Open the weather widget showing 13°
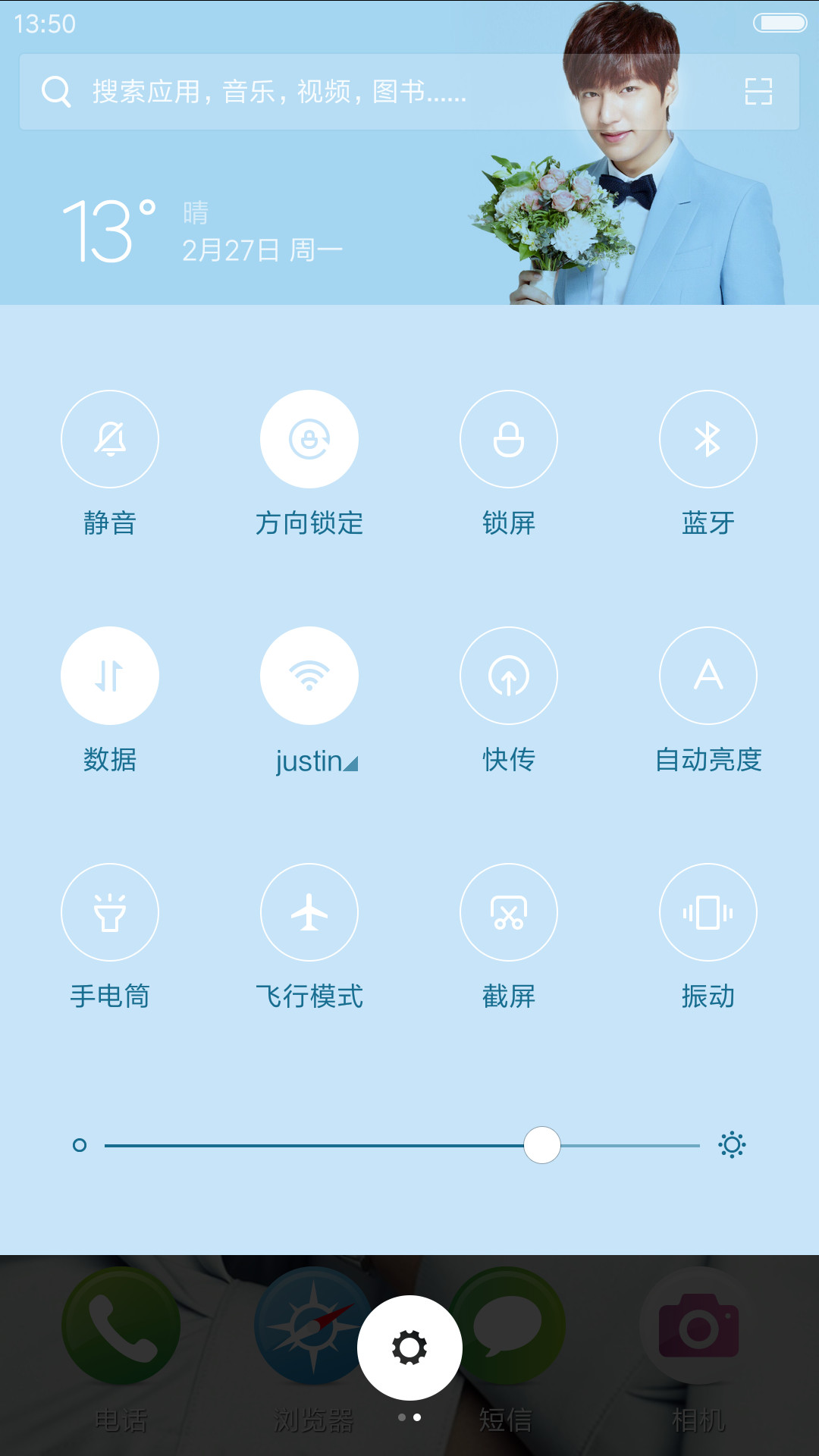The image size is (819, 1456). tap(202, 231)
